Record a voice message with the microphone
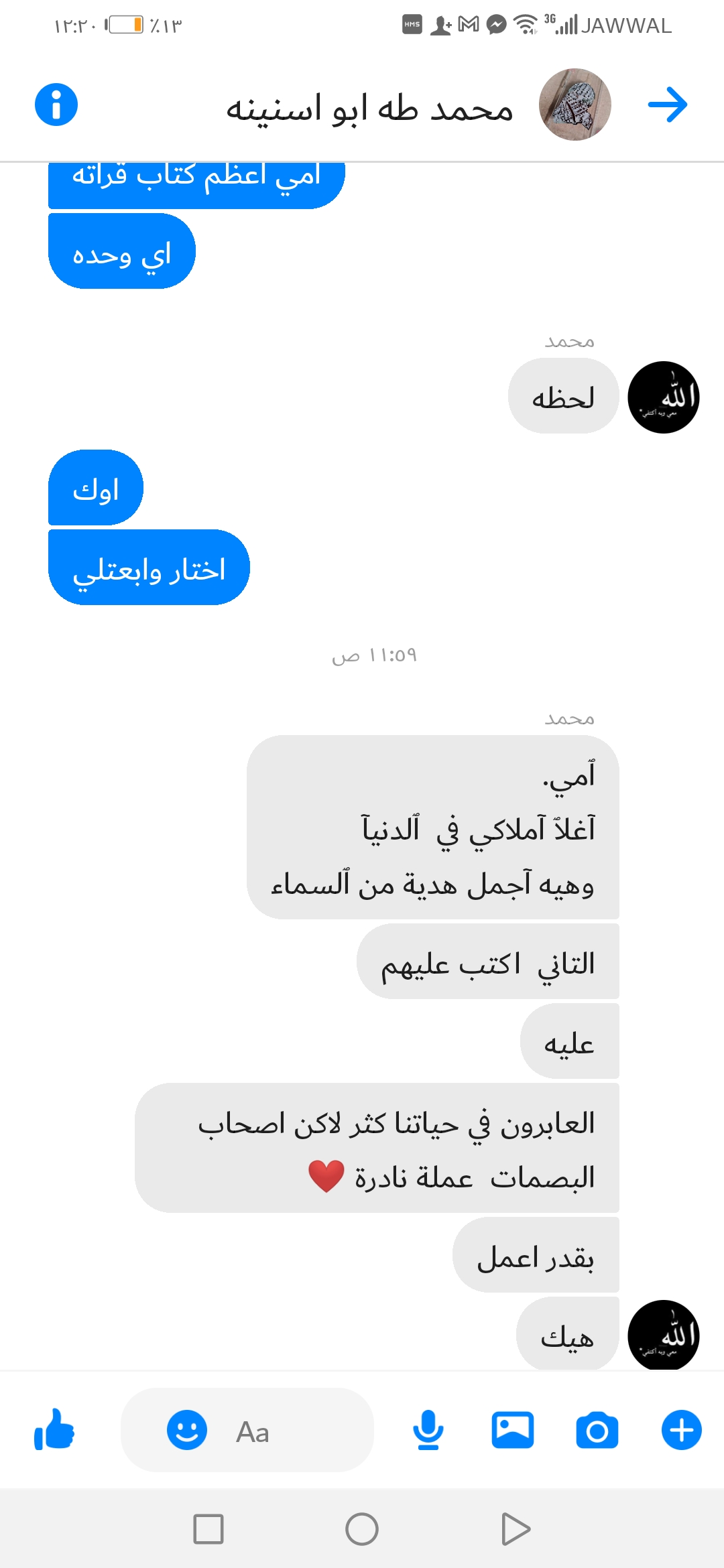The height and width of the screenshot is (1568, 724). tap(428, 1431)
